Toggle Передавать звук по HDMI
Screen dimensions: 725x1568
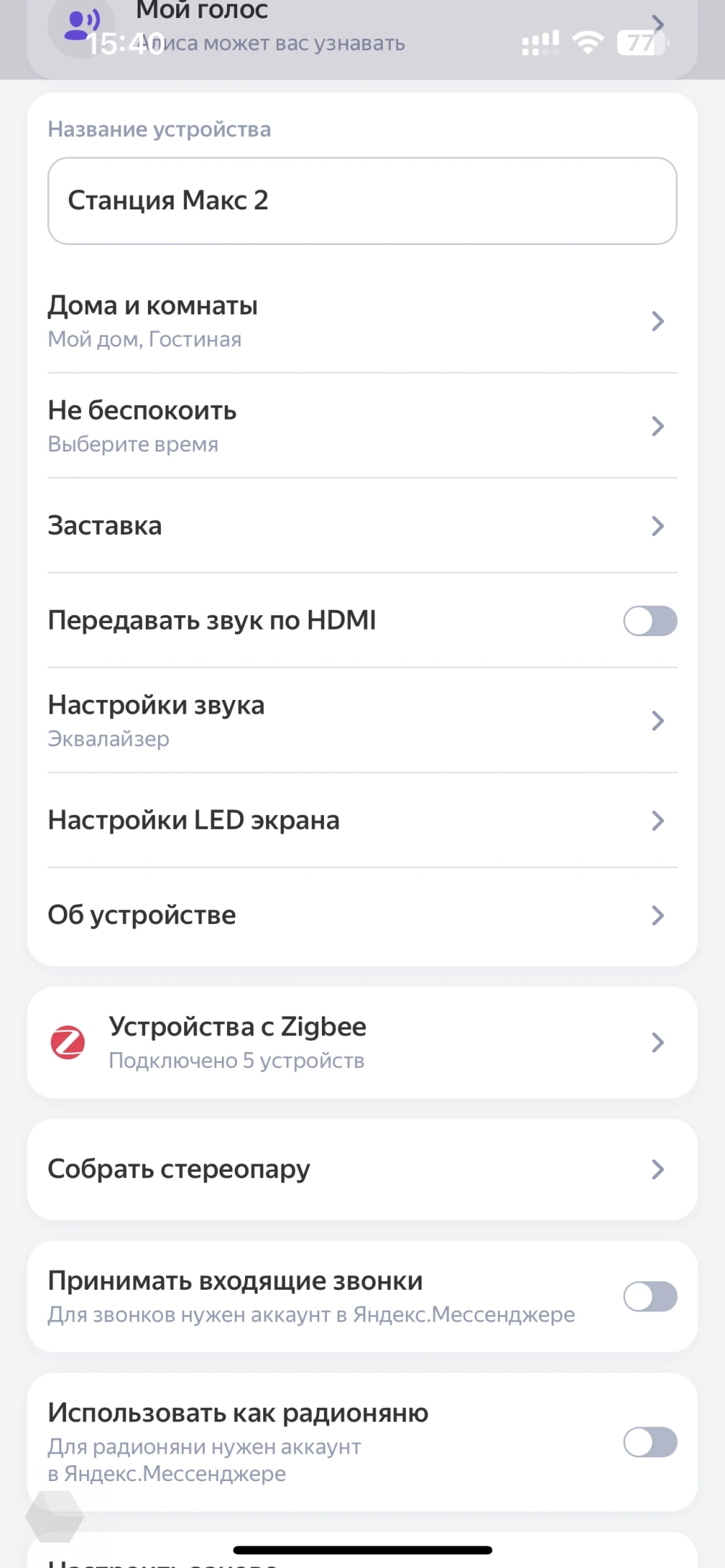click(650, 621)
